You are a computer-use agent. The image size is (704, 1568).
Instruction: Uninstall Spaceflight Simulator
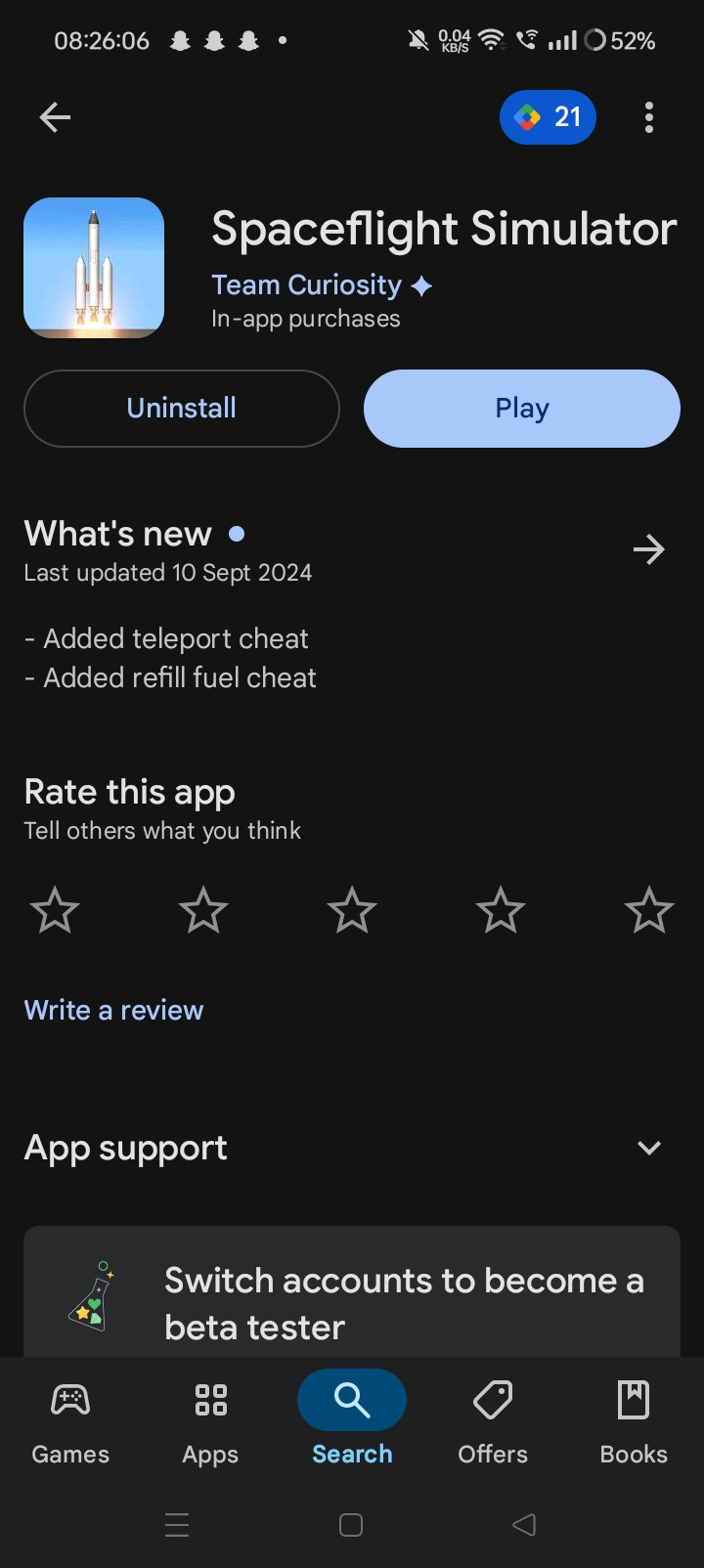[x=182, y=409]
